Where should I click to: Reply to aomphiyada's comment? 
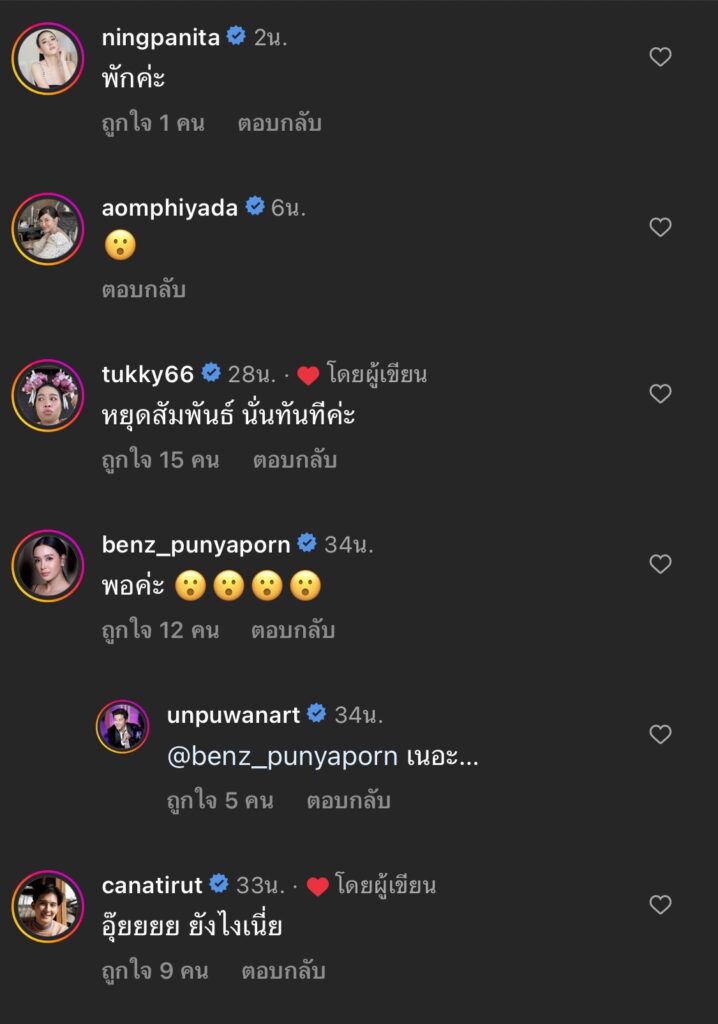pyautogui.click(x=143, y=290)
